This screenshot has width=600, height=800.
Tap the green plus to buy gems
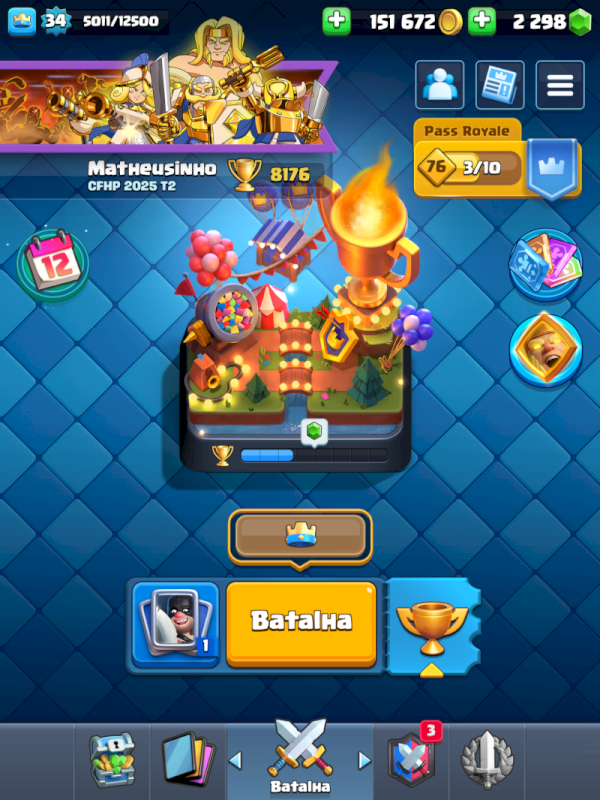pyautogui.click(x=482, y=21)
